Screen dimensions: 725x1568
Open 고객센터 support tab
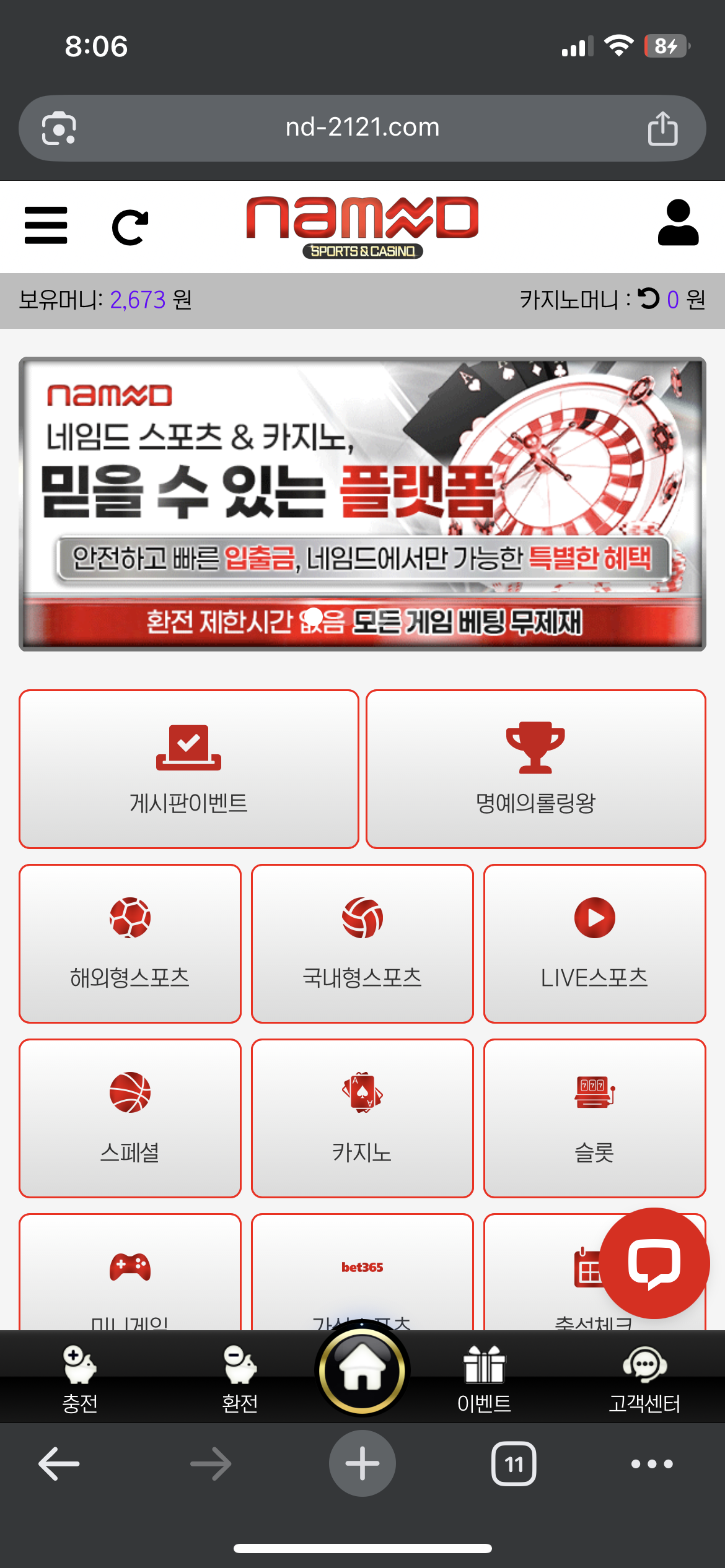[x=644, y=1379]
